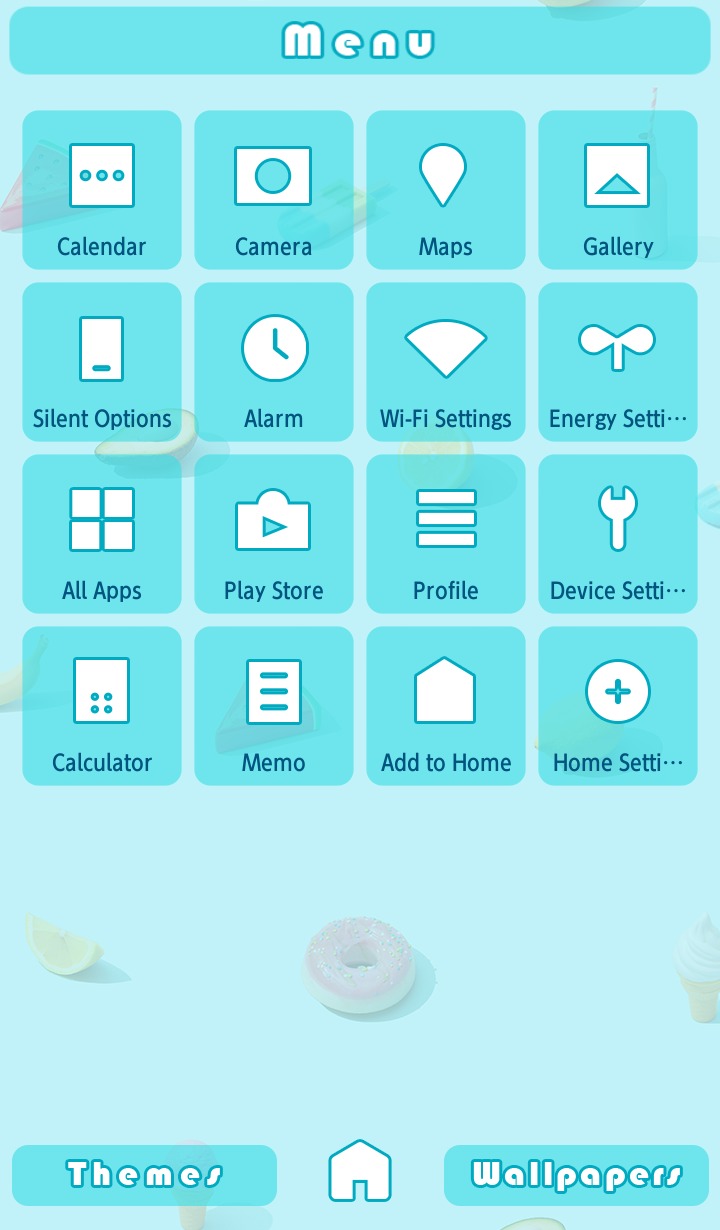Open the Calendar app
720x1230 pixels.
102,190
